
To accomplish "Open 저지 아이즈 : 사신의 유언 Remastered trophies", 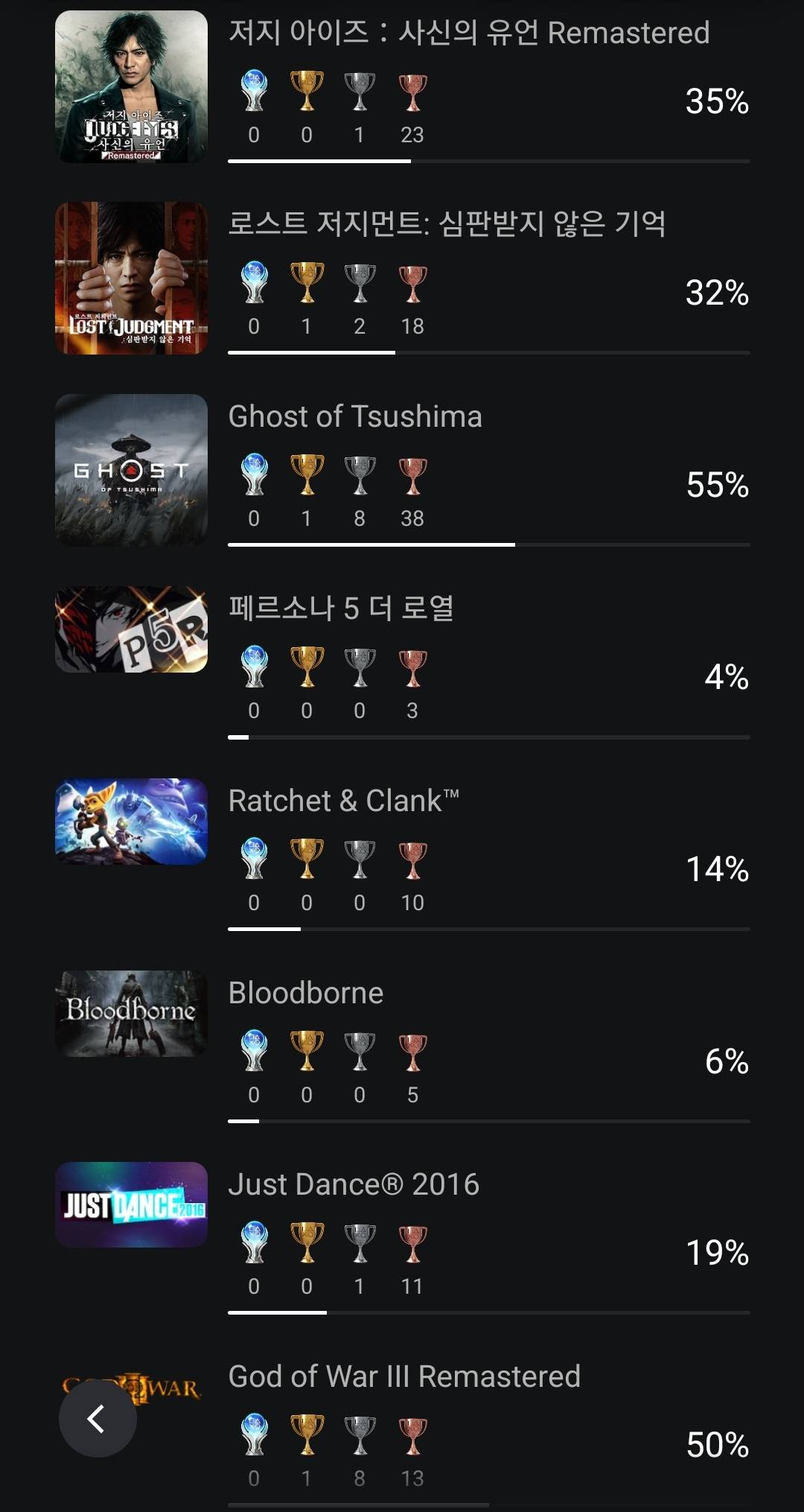I will pyautogui.click(x=468, y=33).
